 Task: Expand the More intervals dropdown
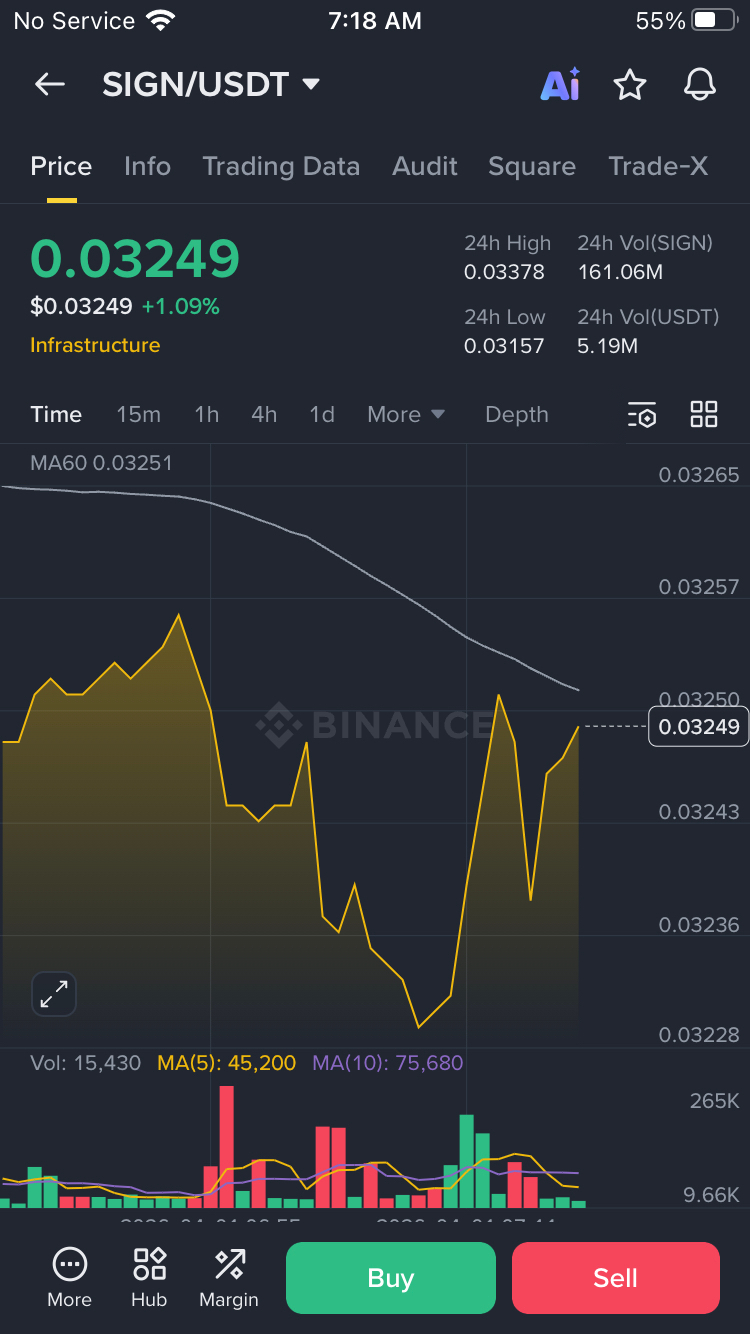[x=406, y=414]
